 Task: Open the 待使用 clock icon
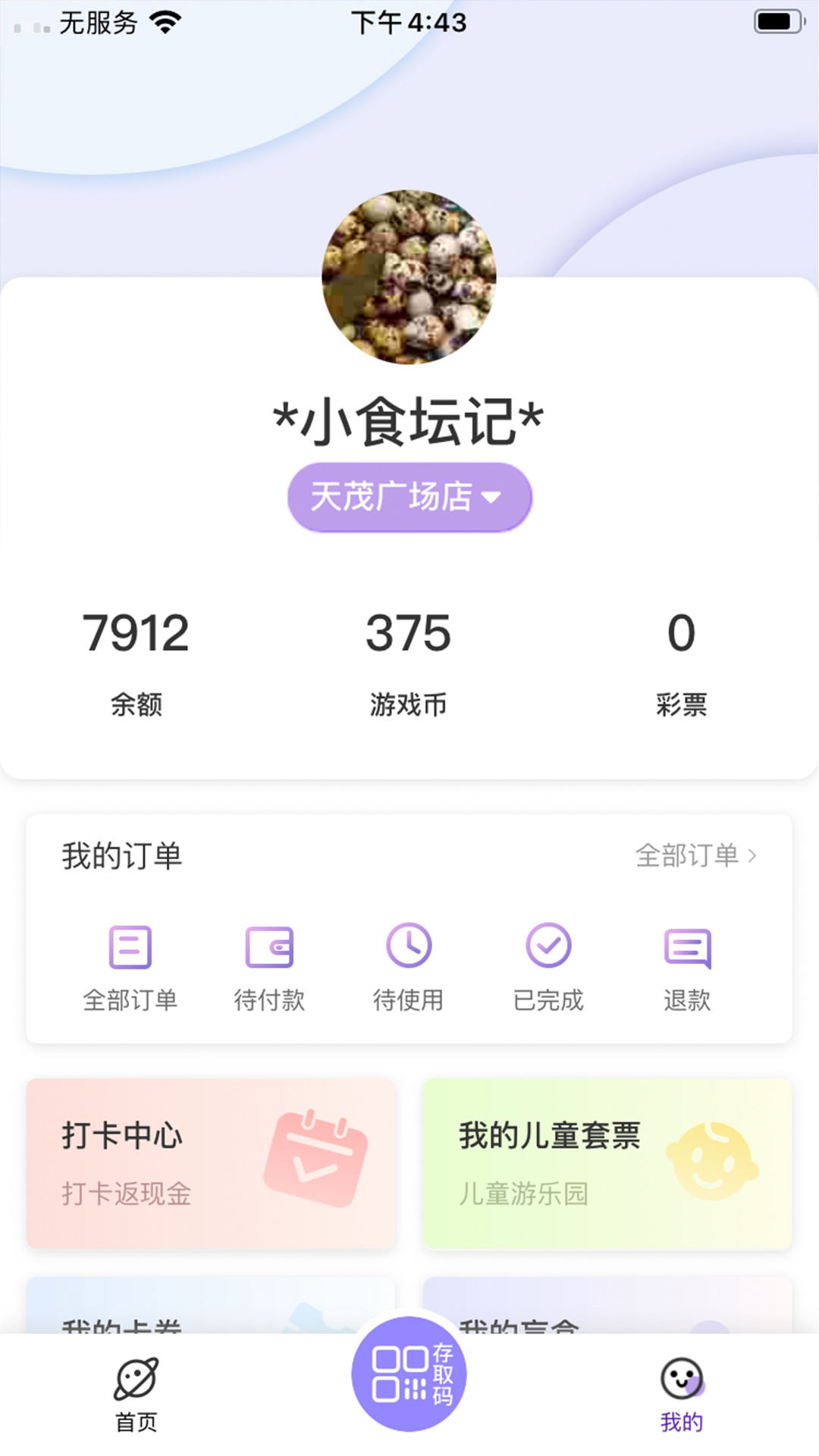coord(409,946)
